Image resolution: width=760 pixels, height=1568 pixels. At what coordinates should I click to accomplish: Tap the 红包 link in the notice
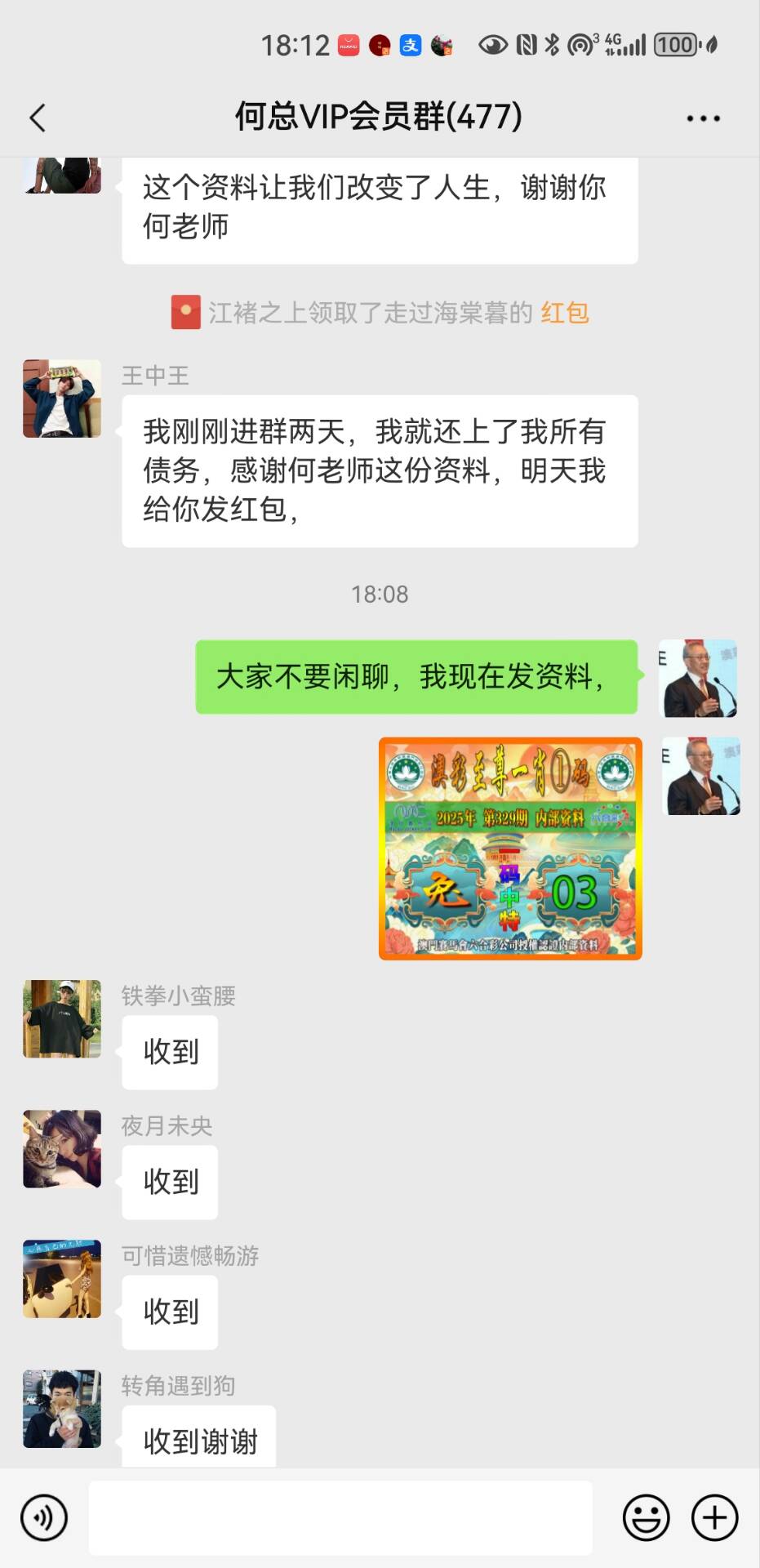[x=564, y=313]
